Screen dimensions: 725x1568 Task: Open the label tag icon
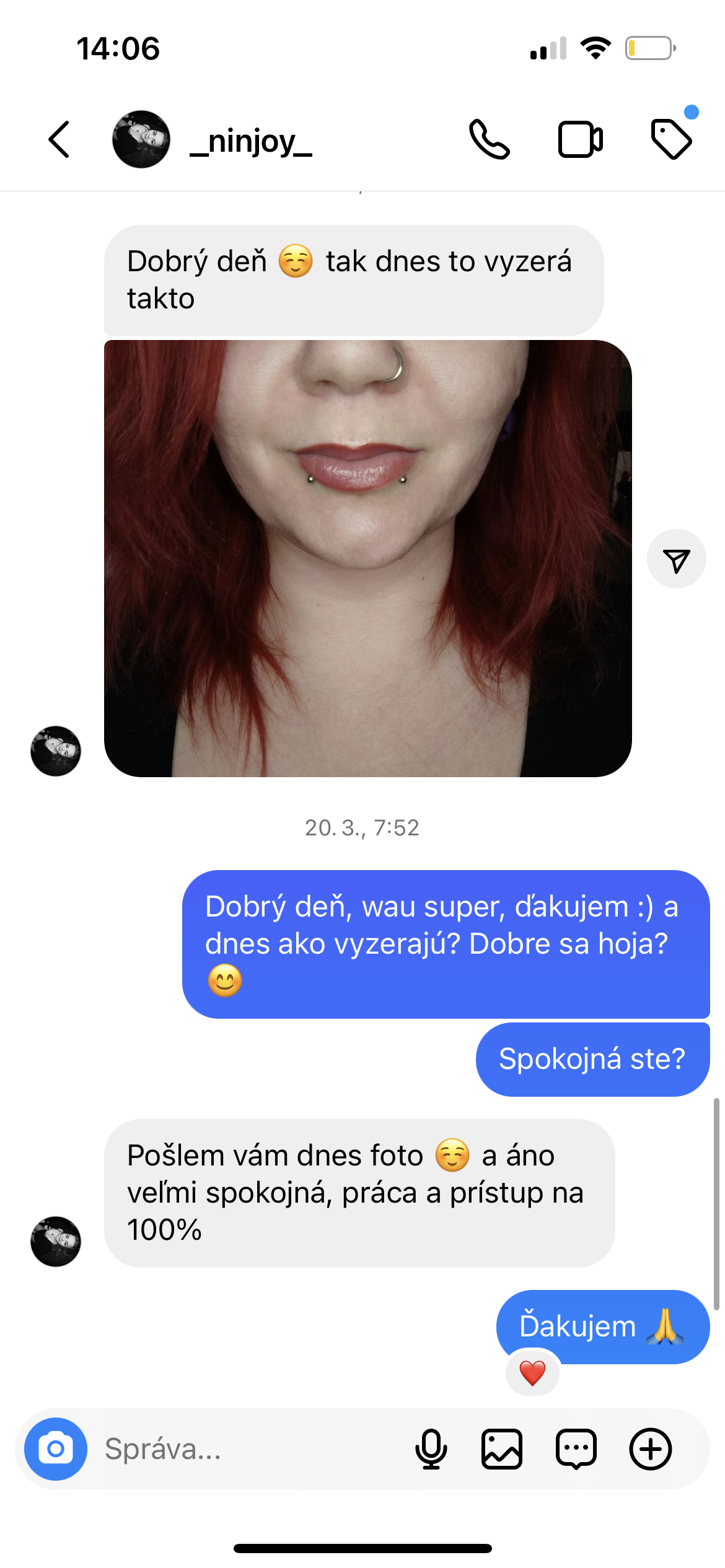coord(671,140)
